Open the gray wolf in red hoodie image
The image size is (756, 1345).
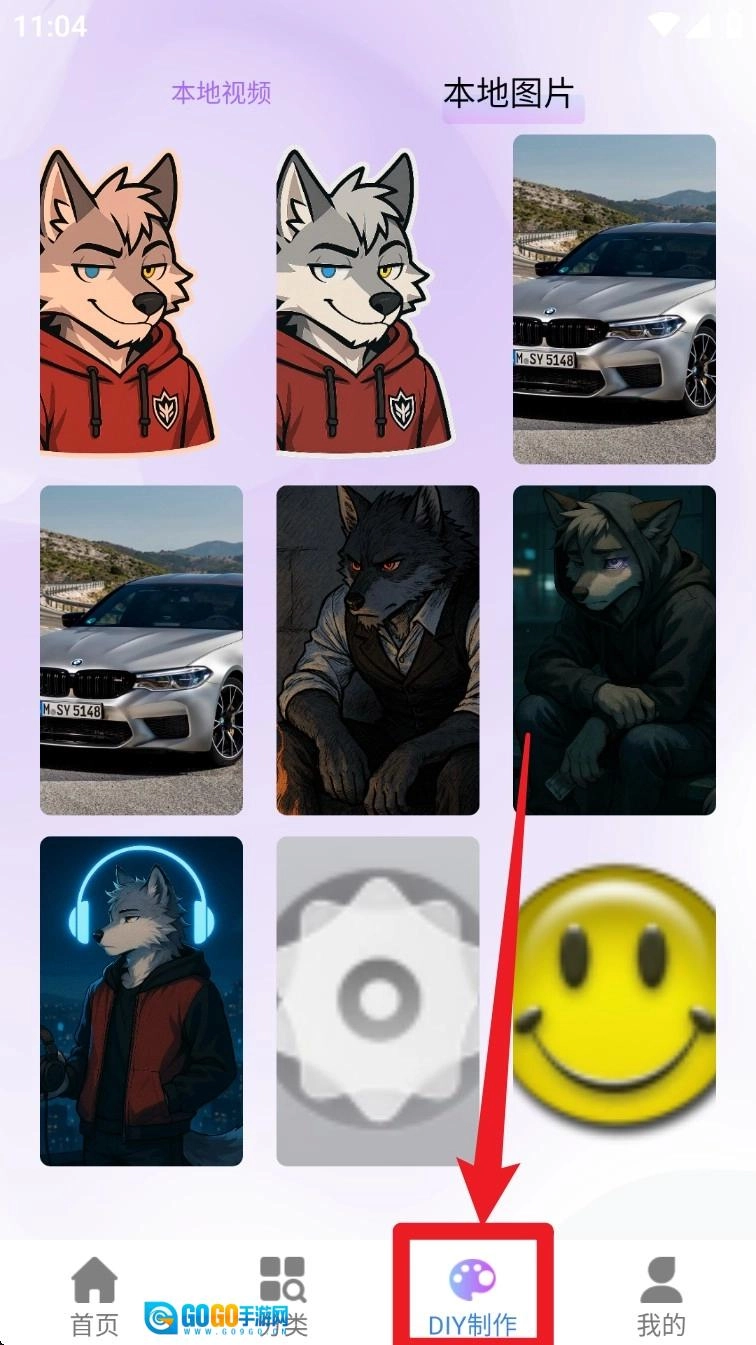[364, 300]
